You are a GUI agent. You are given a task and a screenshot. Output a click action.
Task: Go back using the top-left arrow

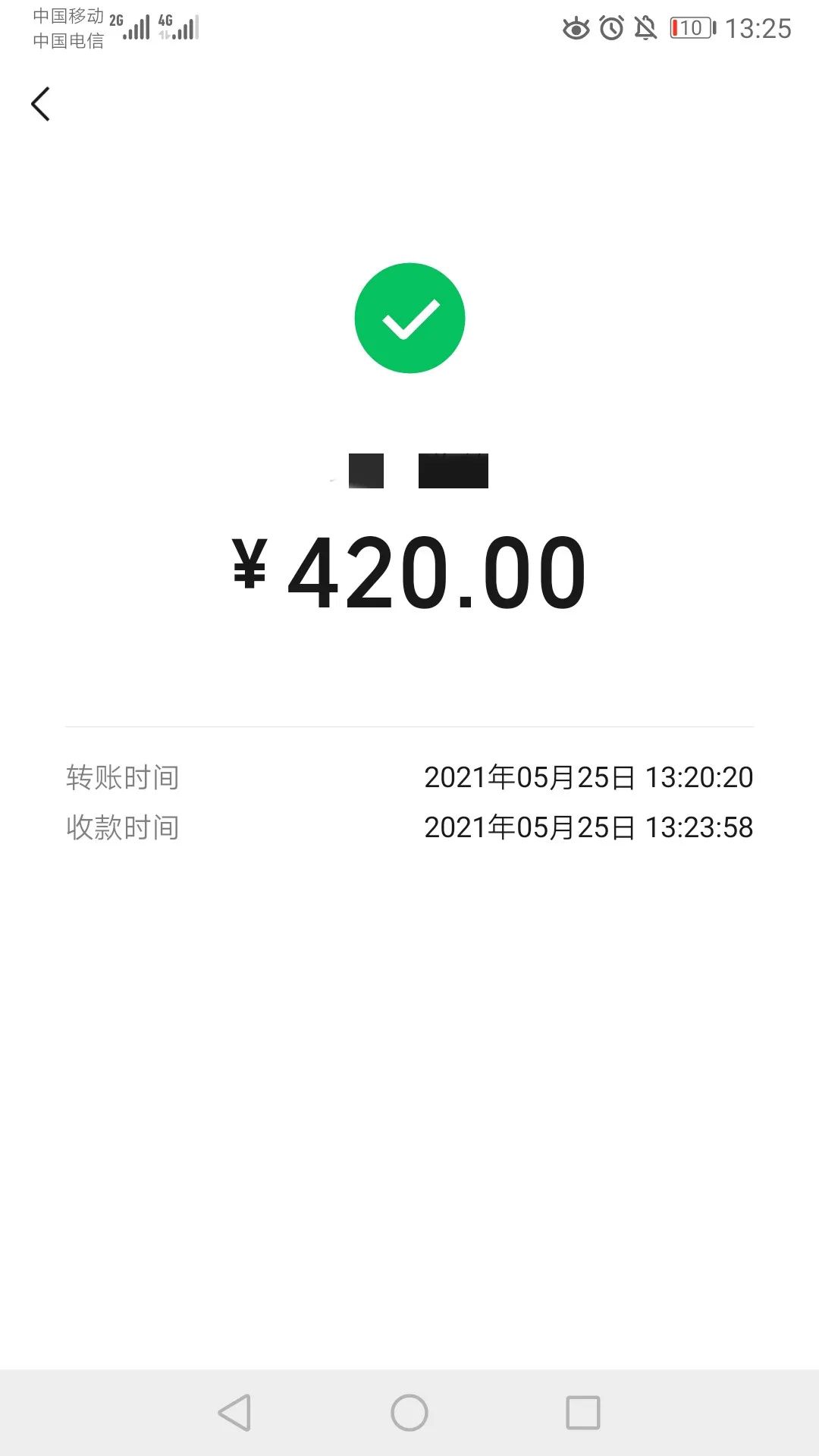(x=40, y=104)
